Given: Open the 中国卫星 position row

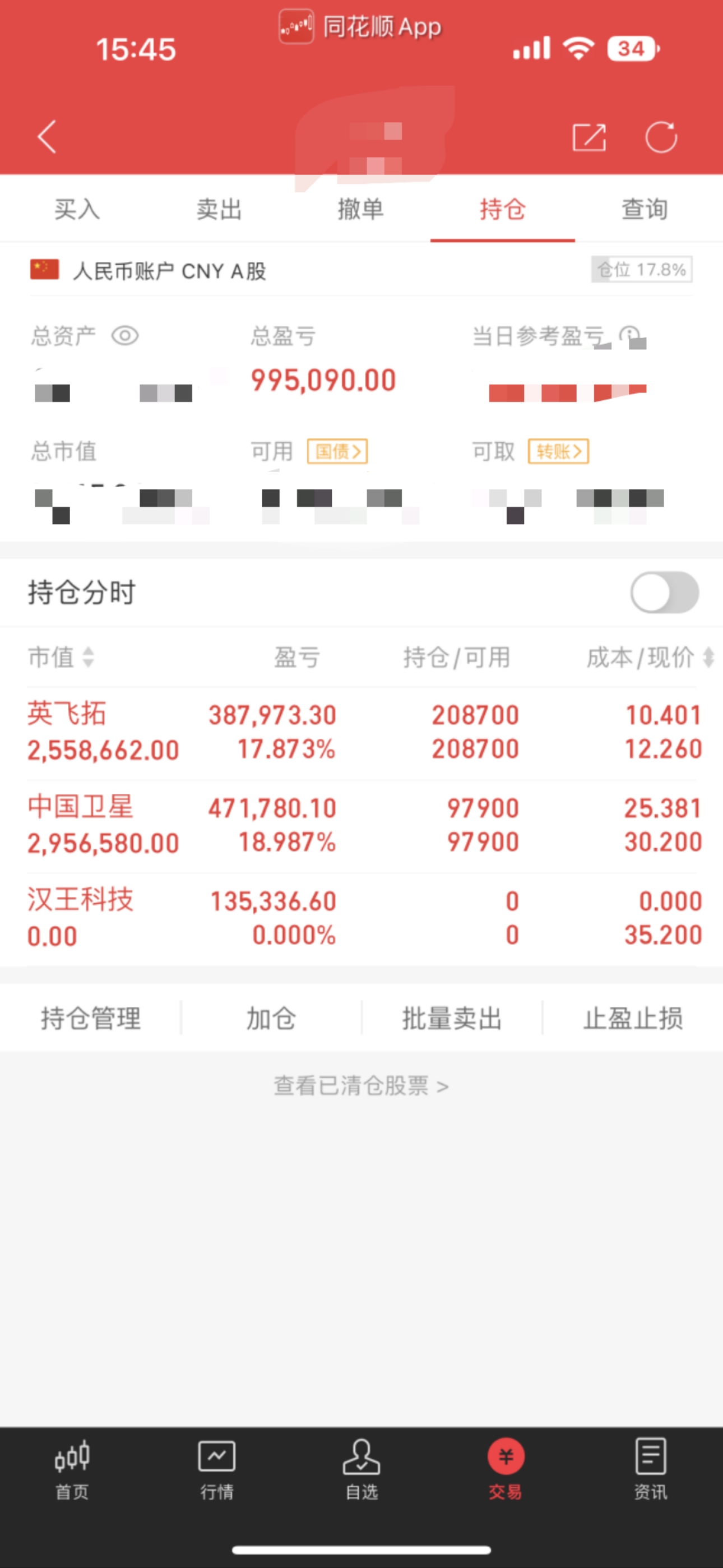Looking at the screenshot, I should (361, 825).
